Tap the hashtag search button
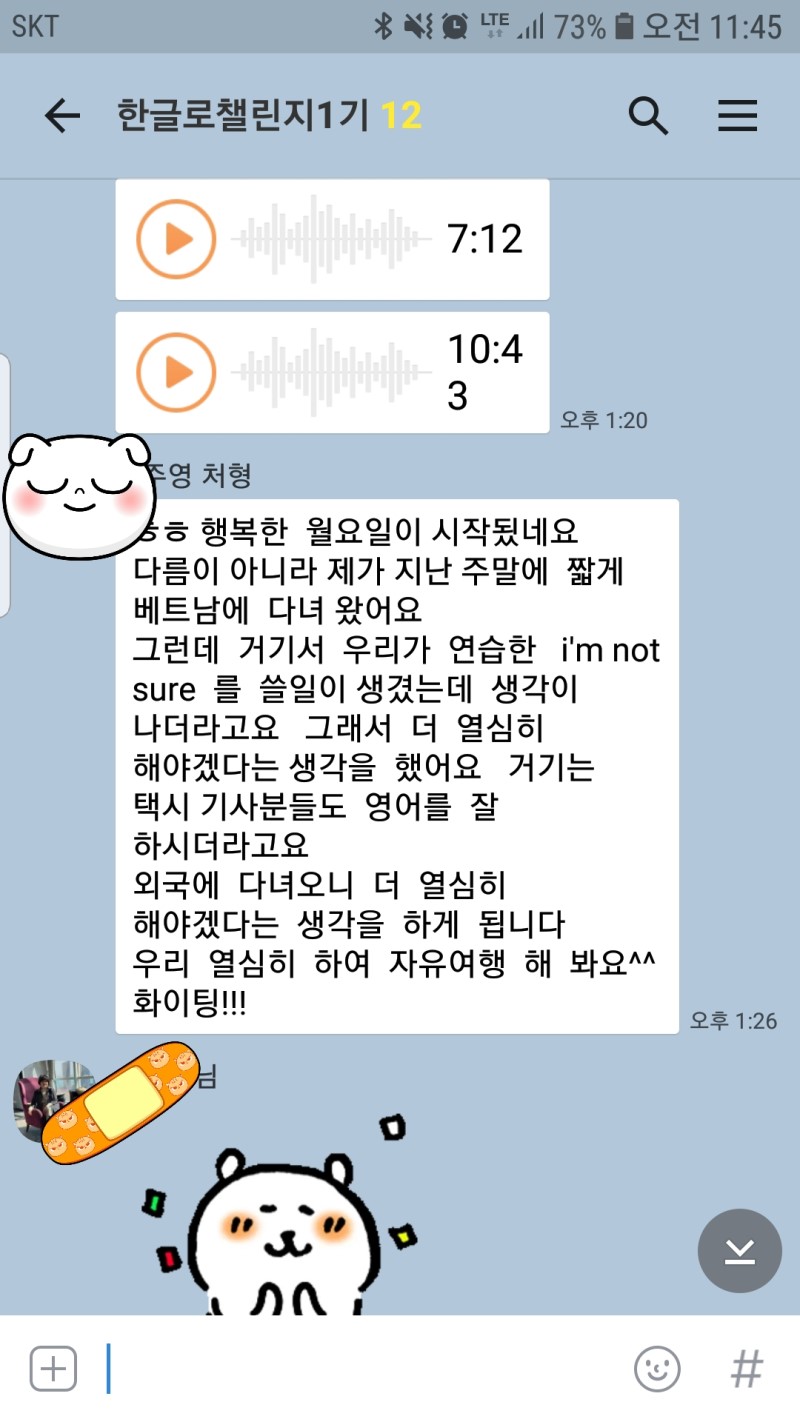 tap(746, 1369)
